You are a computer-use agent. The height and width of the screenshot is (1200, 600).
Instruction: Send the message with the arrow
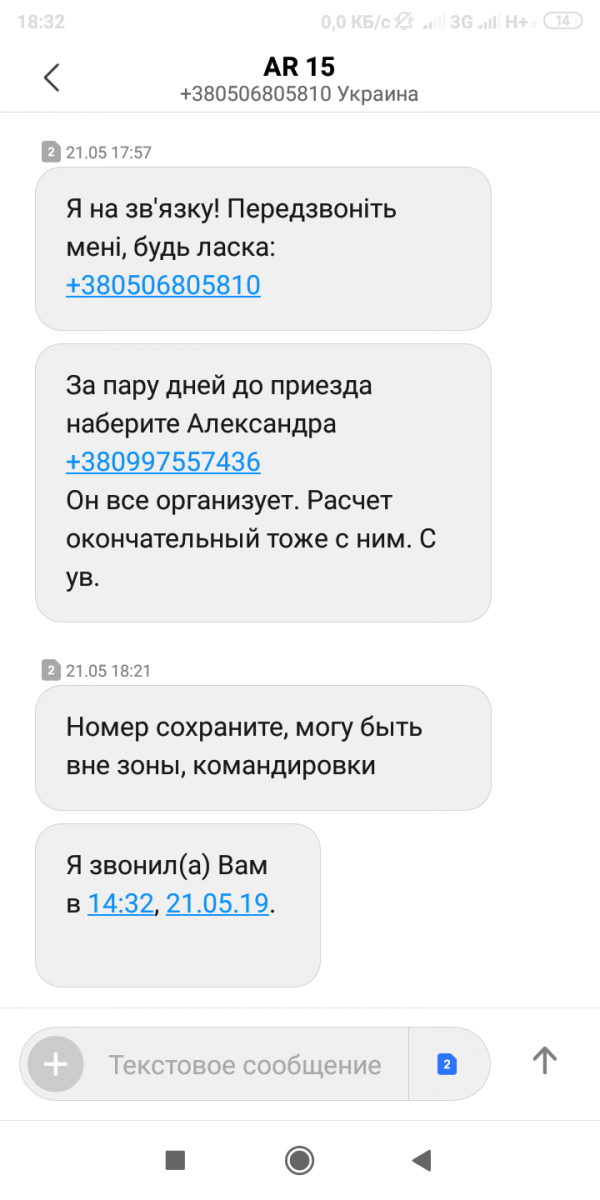pos(544,1061)
